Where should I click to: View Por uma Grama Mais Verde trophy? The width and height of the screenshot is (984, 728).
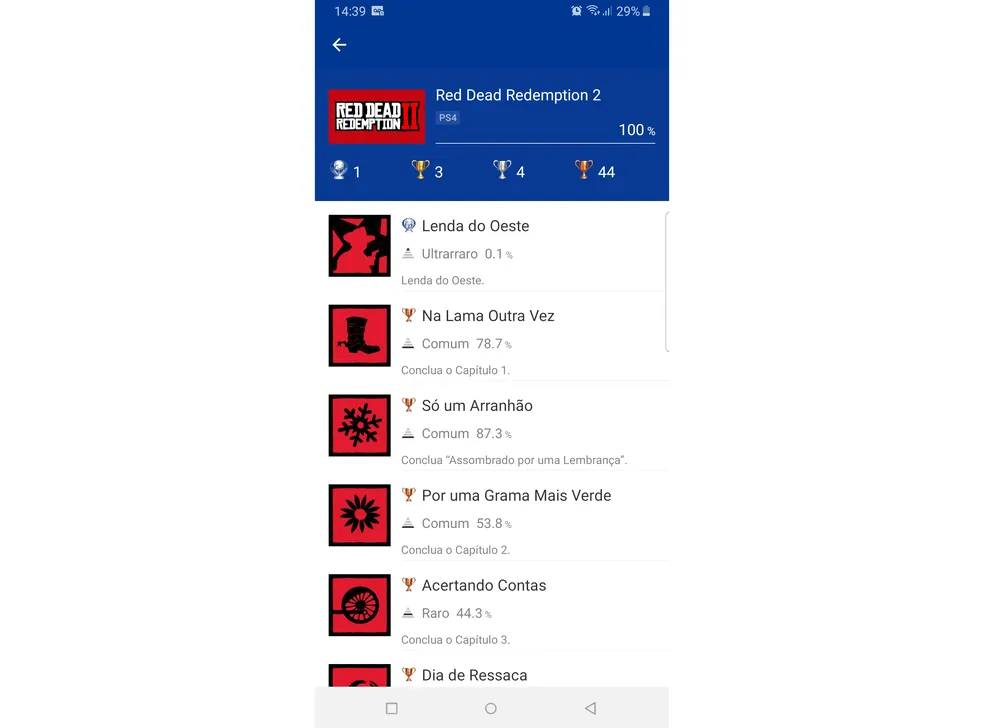coord(516,496)
